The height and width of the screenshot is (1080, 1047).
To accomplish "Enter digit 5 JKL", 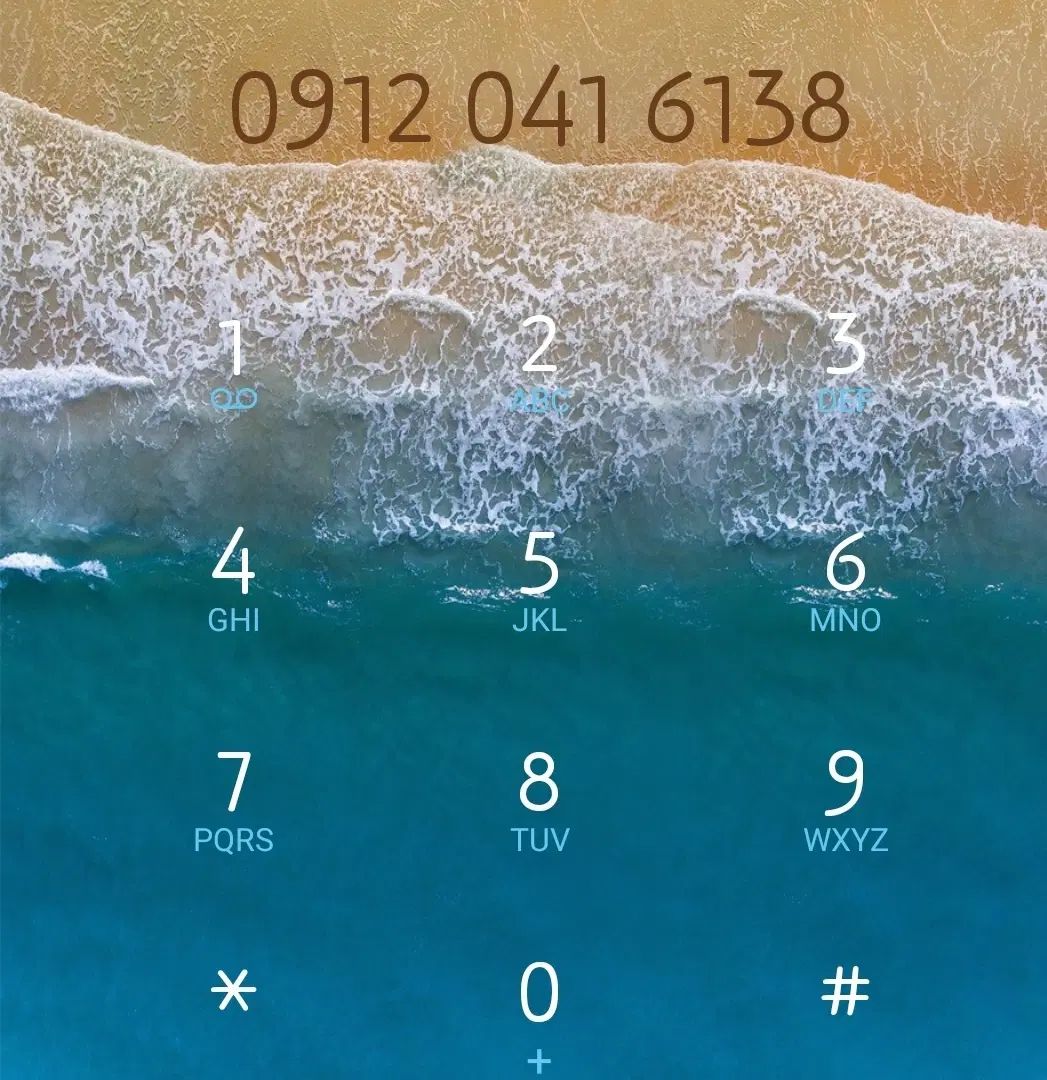I will point(539,582).
